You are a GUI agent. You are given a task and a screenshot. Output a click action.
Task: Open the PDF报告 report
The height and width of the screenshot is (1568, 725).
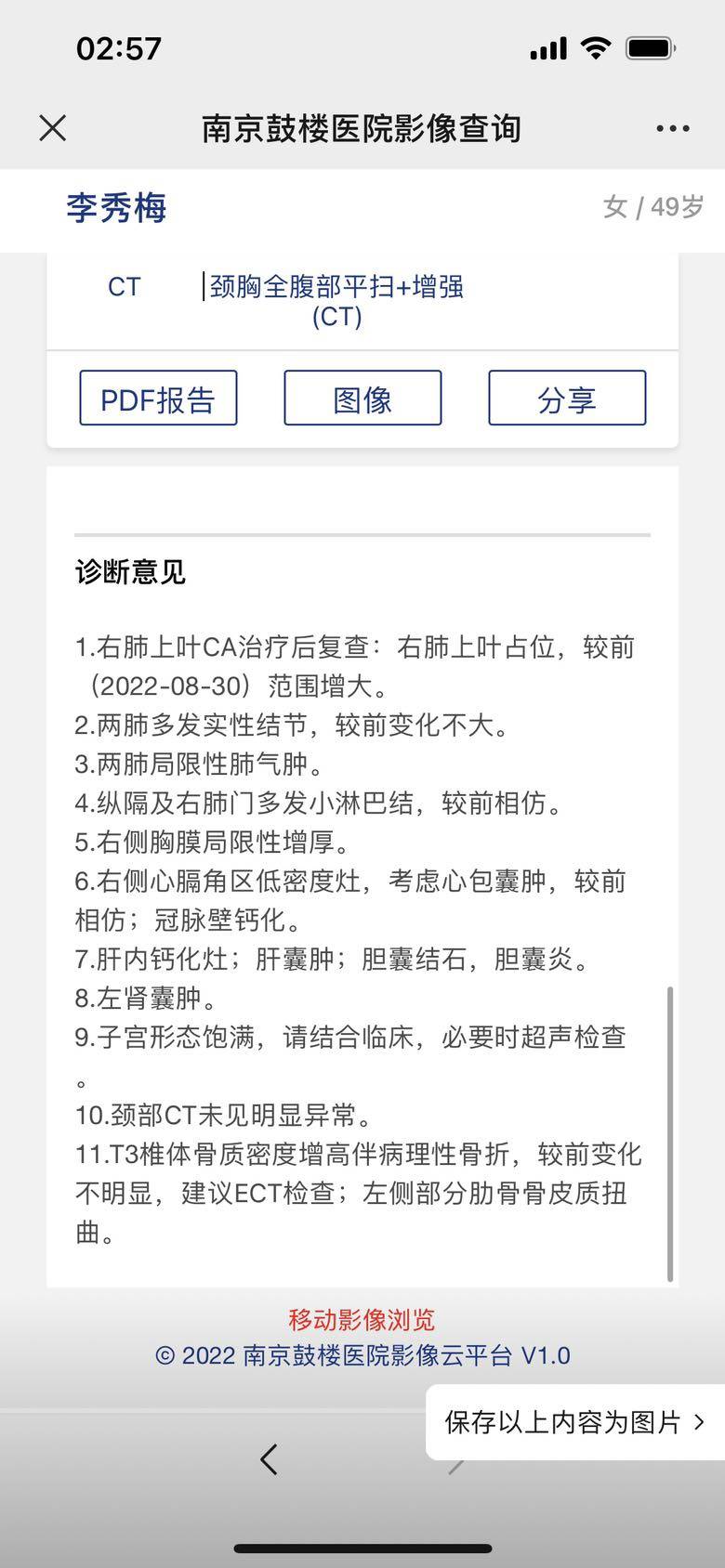(x=158, y=399)
